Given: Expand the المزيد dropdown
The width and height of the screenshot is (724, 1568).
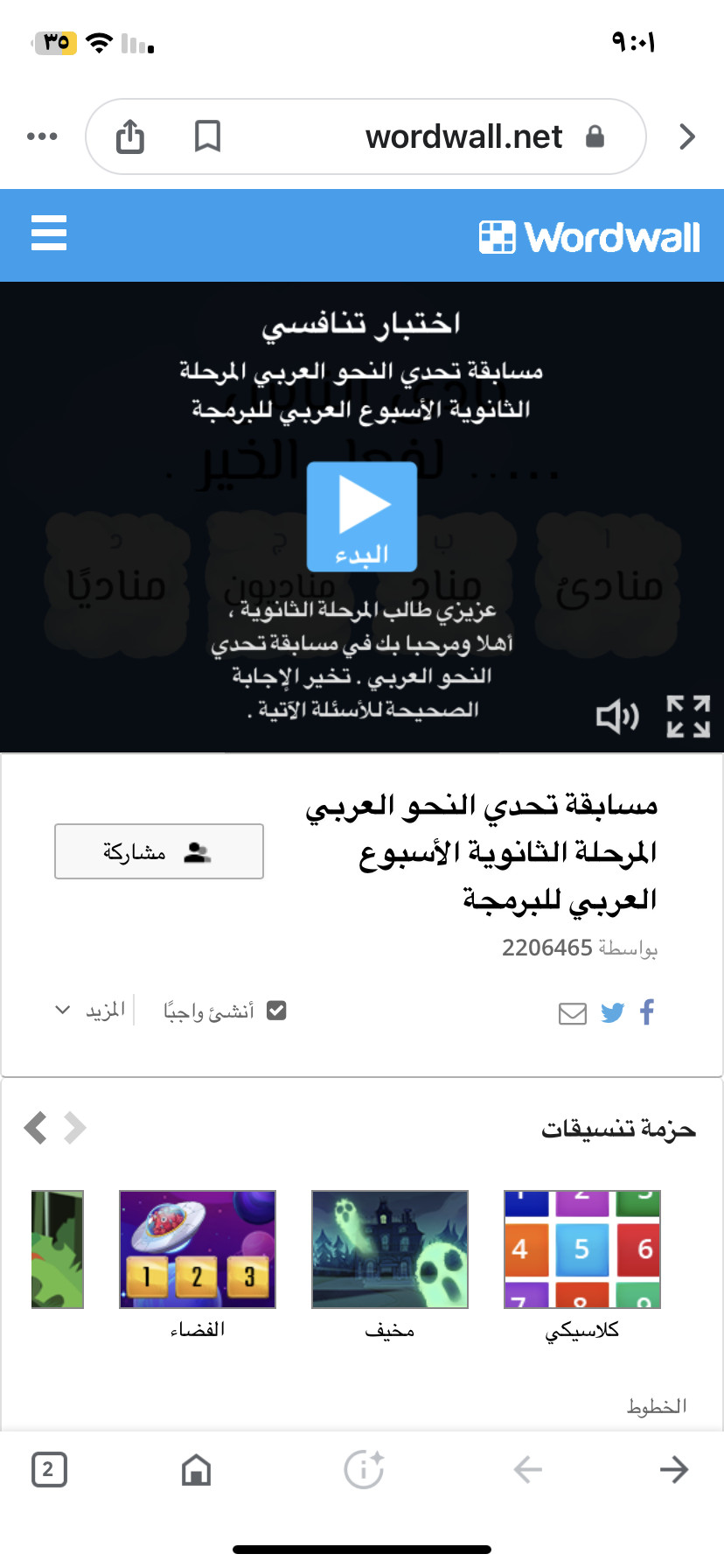Looking at the screenshot, I should point(90,1011).
